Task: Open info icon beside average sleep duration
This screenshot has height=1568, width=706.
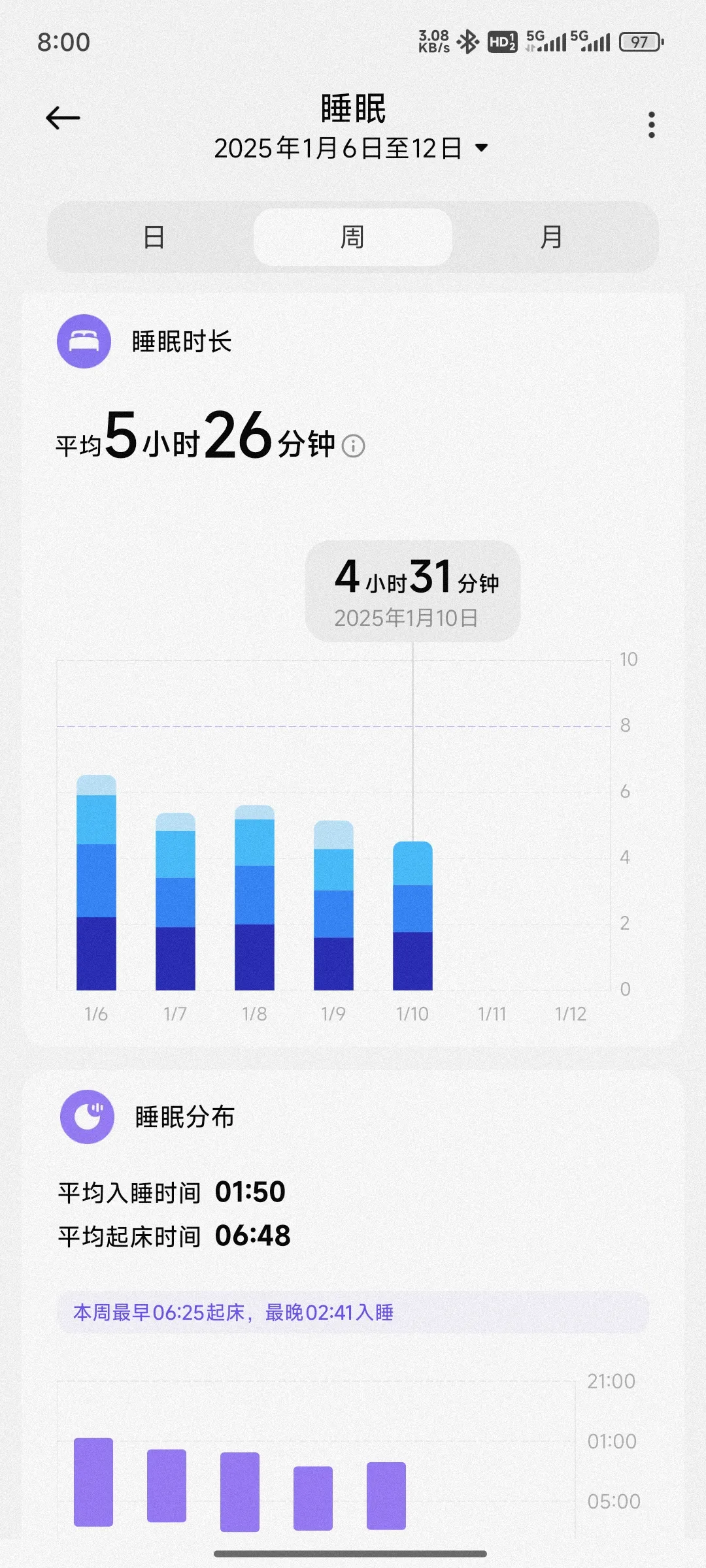Action: point(354,446)
